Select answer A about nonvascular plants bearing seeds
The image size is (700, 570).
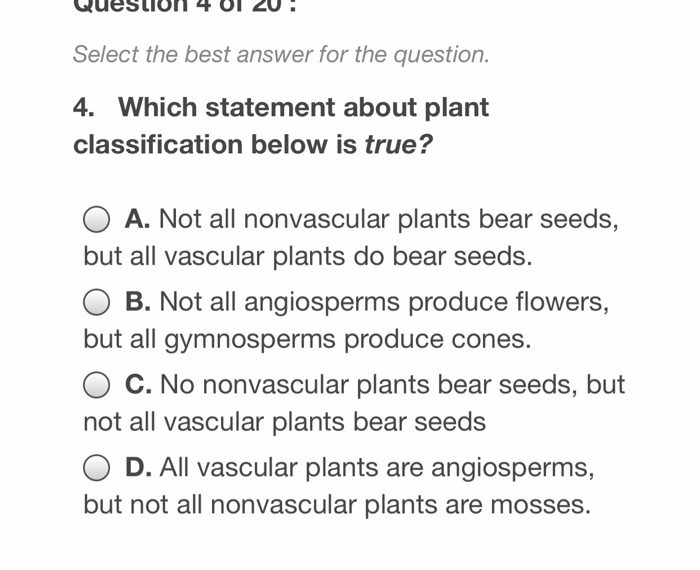coord(97,219)
